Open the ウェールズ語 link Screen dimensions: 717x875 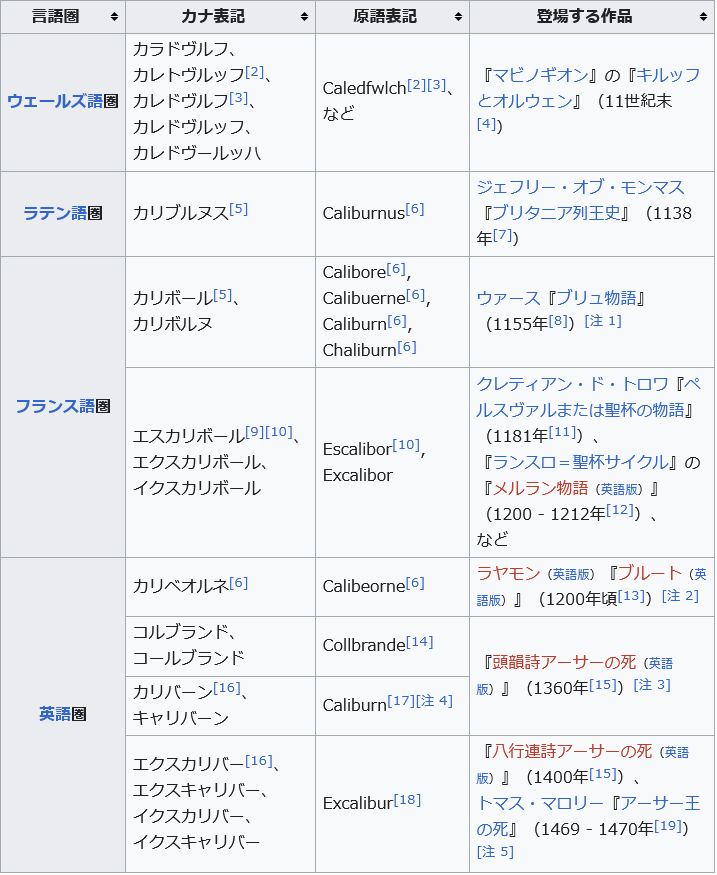click(55, 101)
